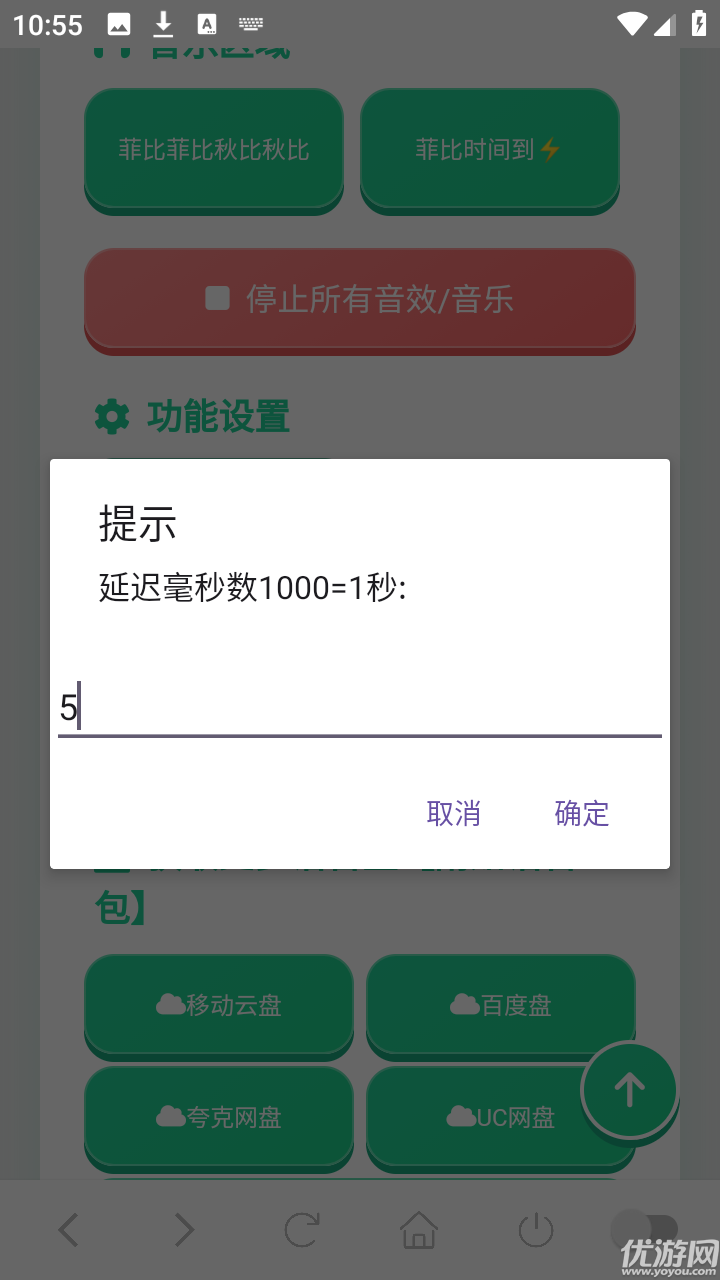
Task: Refresh the page using the reload icon
Action: point(301,1229)
